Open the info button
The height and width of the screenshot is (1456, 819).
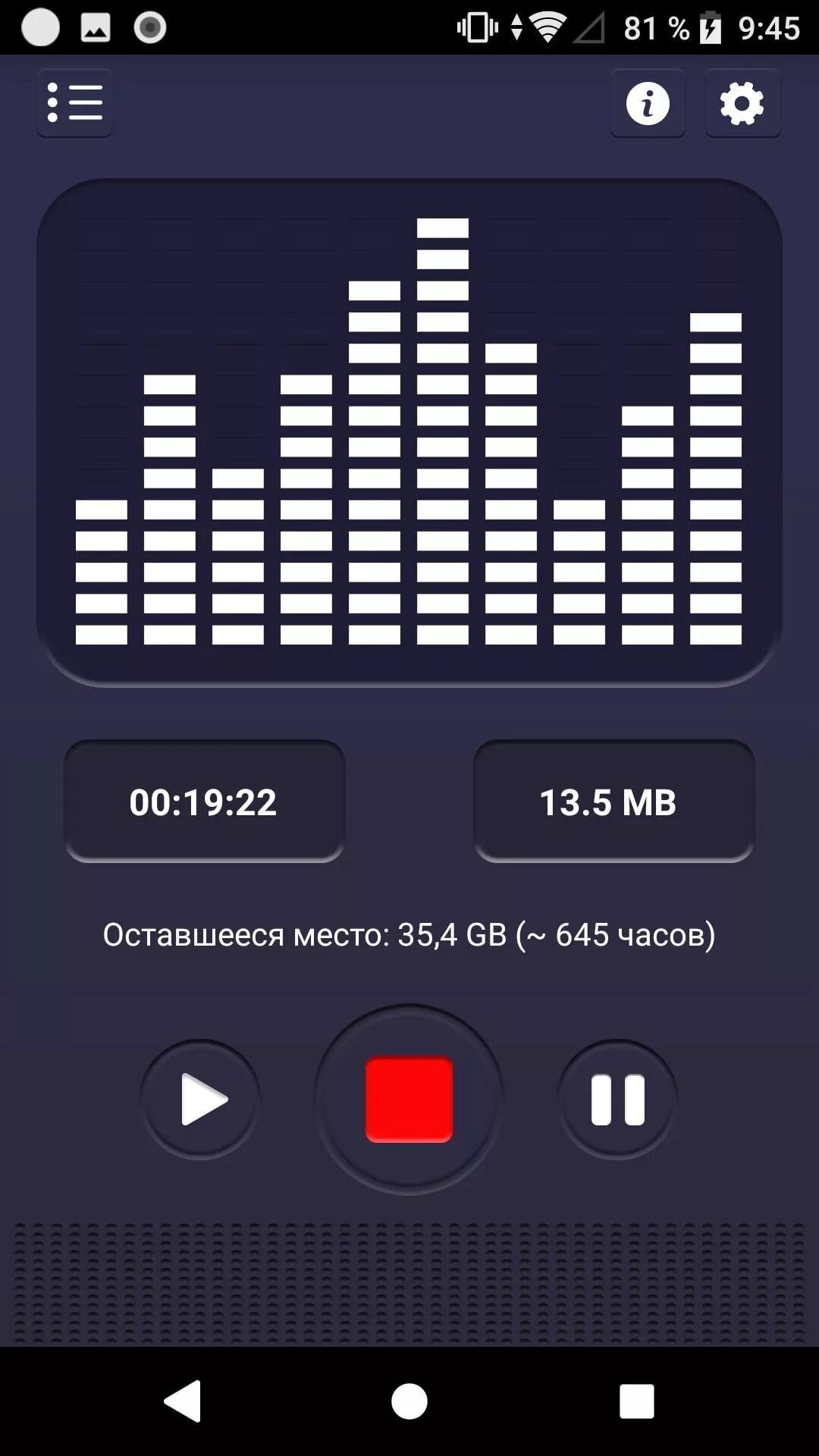(x=648, y=103)
